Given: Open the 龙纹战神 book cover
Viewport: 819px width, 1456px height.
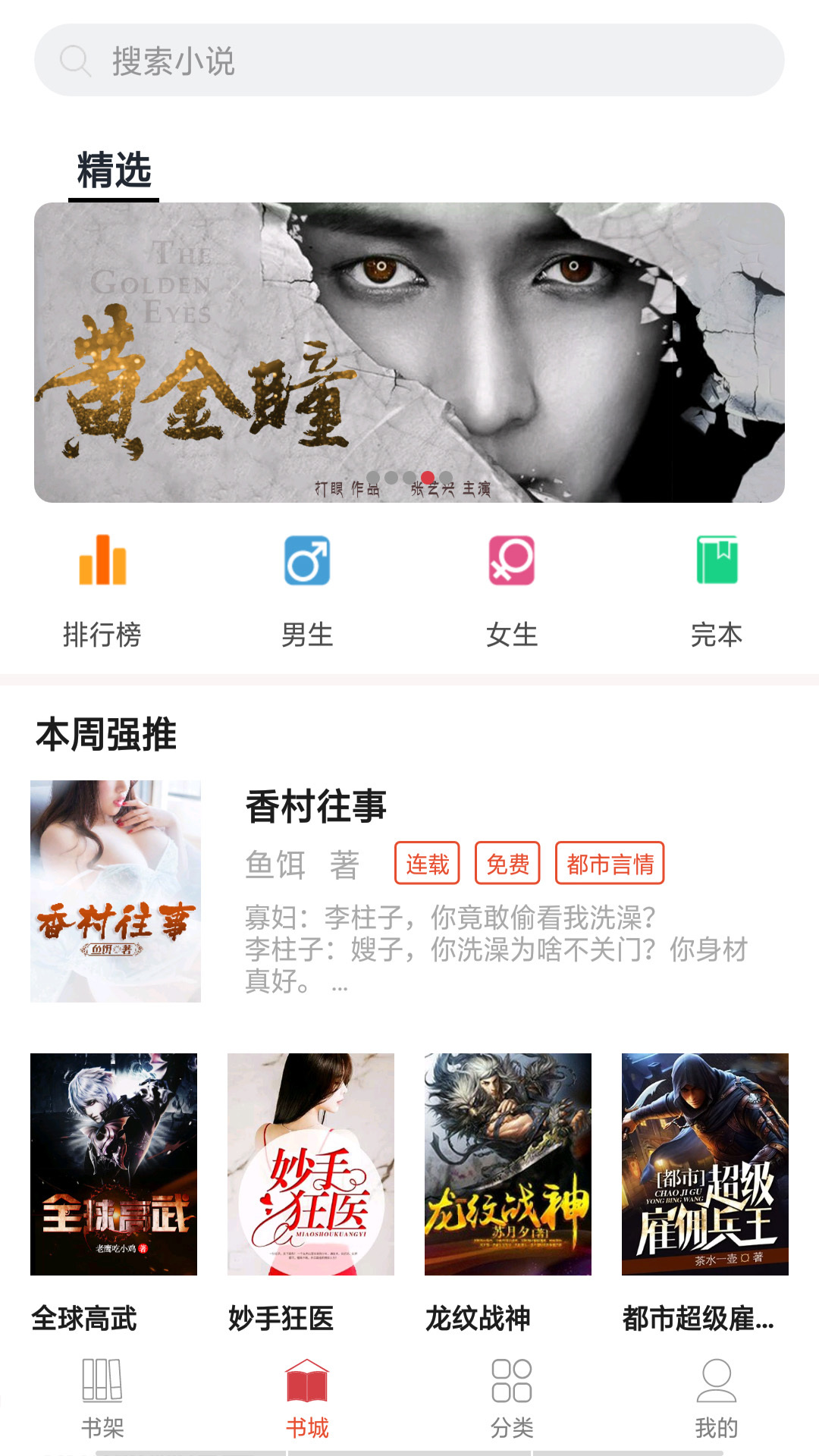Looking at the screenshot, I should (508, 1164).
